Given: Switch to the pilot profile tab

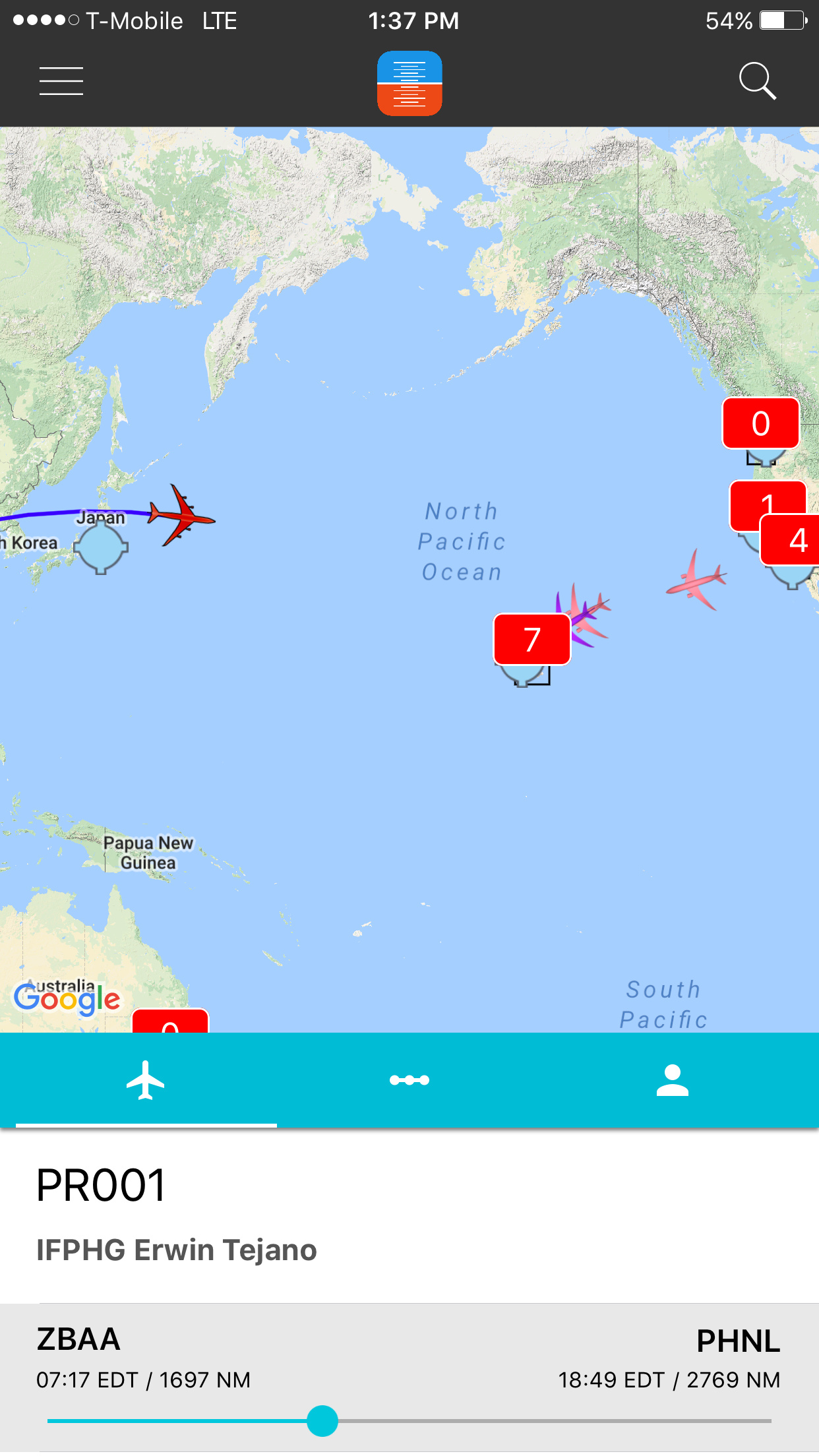Looking at the screenshot, I should (x=672, y=1080).
